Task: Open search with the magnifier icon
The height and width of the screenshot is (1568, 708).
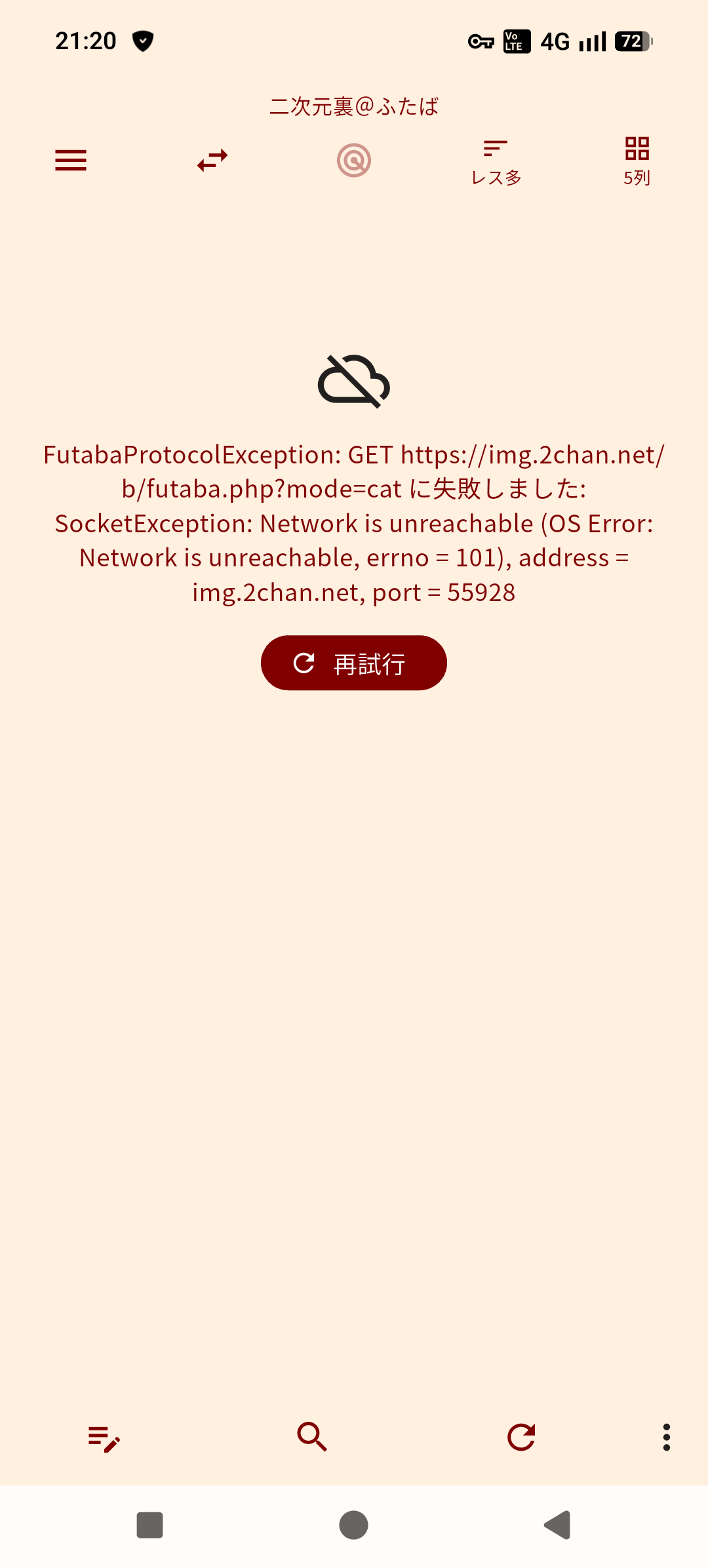Action: pos(312,1437)
